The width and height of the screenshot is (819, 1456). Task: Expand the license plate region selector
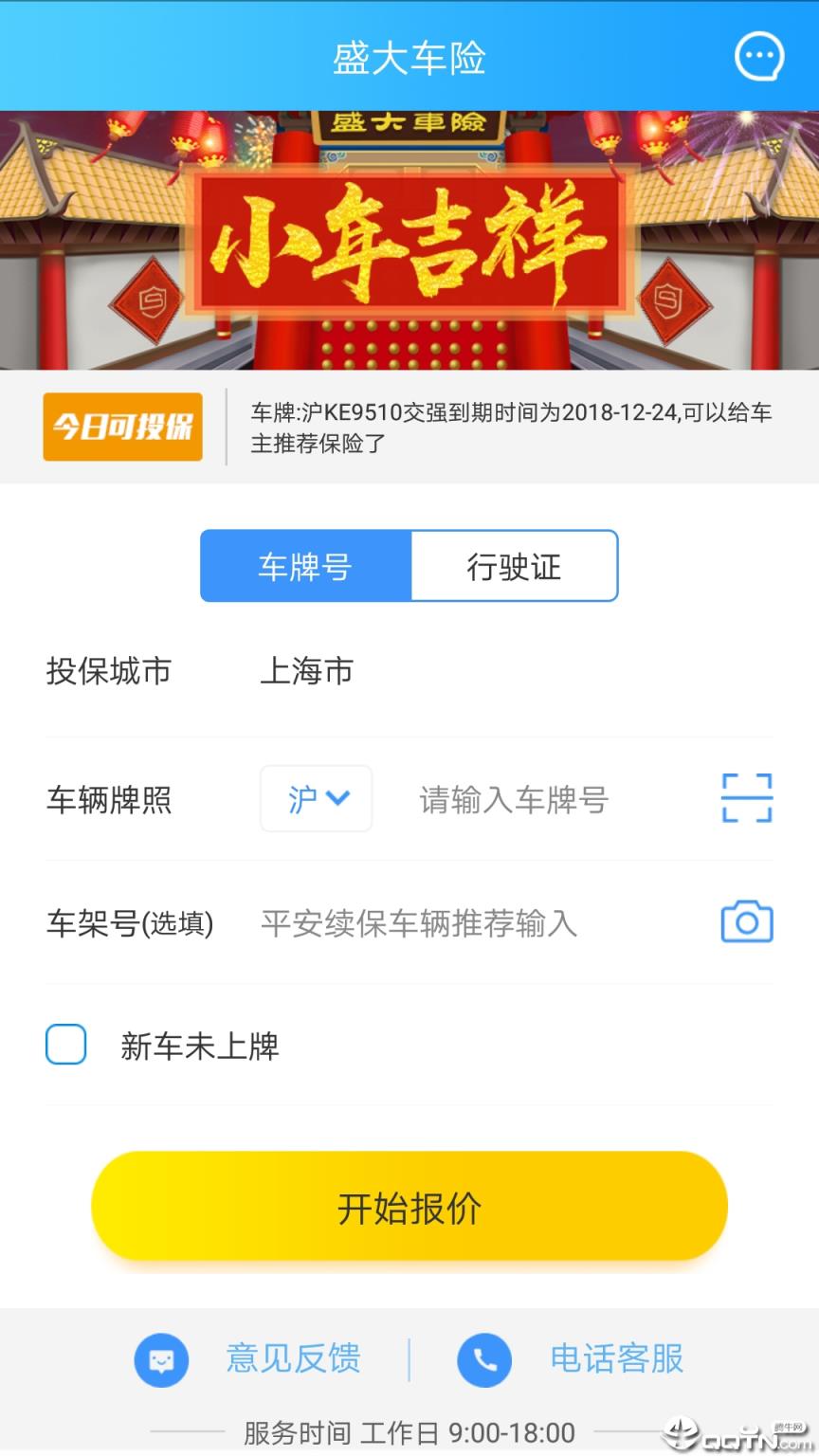(317, 798)
